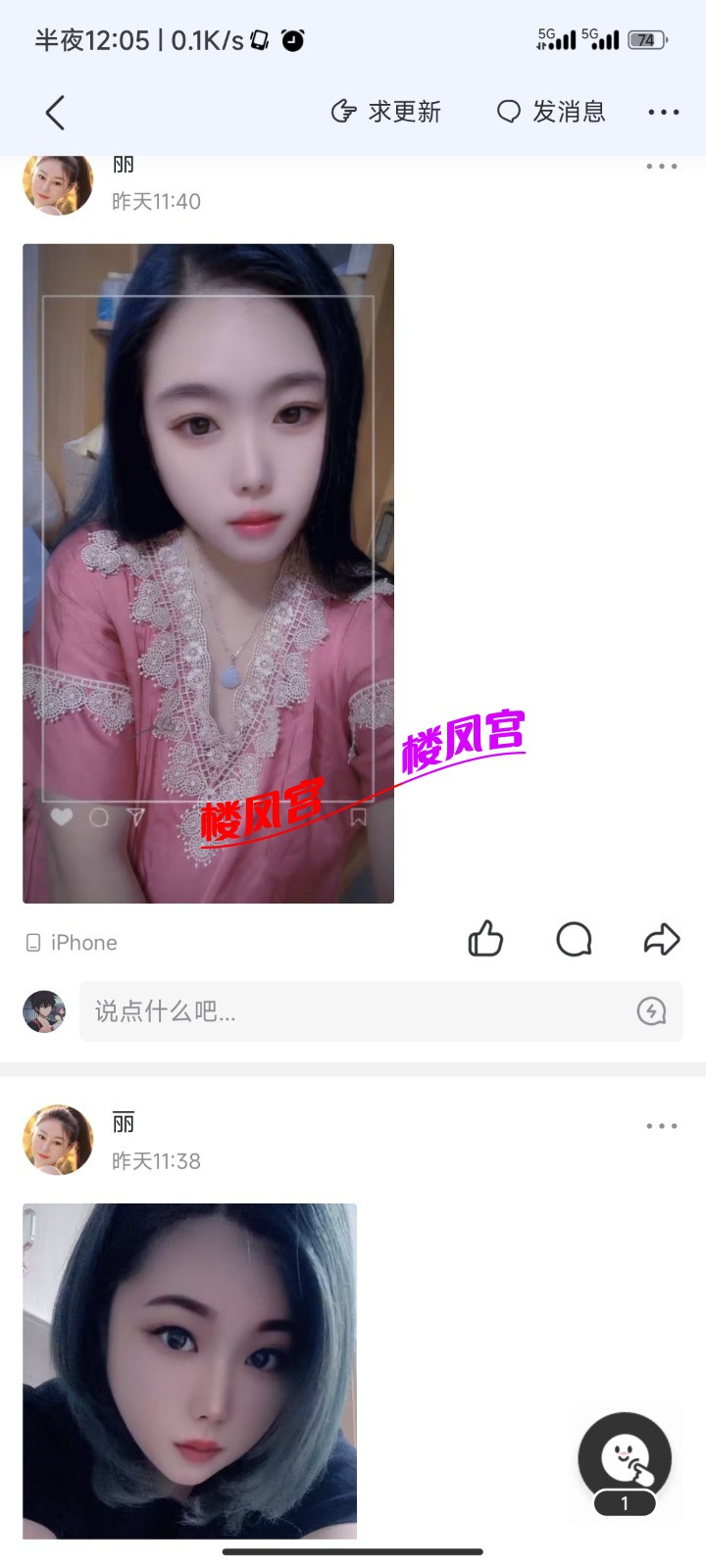The image size is (706, 1568).
Task: Open the three-dot menu on the 11:38 post
Action: (x=658, y=1125)
